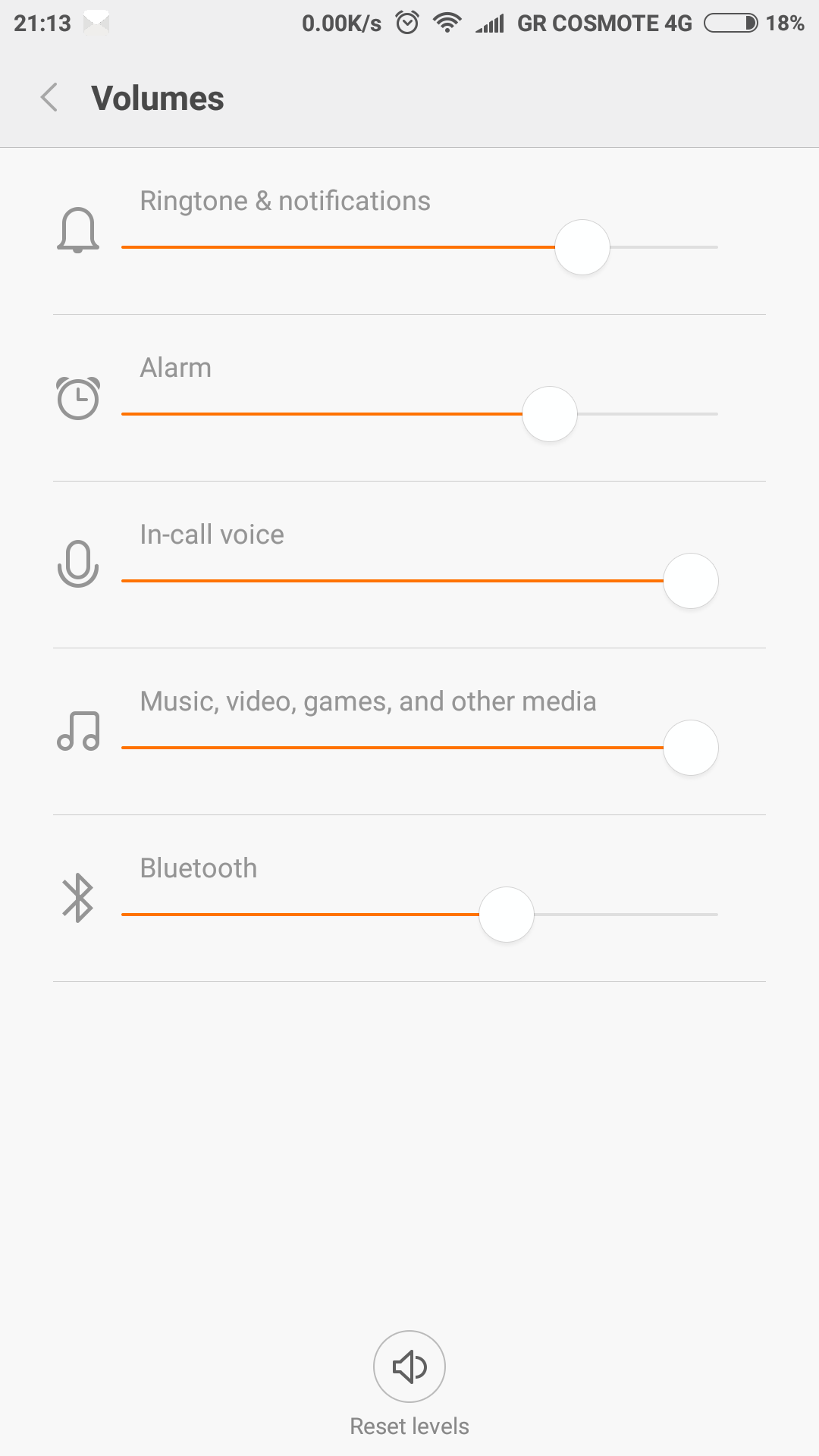Tap the Ringtone & notifications volume slider
The image size is (819, 1456).
(582, 247)
